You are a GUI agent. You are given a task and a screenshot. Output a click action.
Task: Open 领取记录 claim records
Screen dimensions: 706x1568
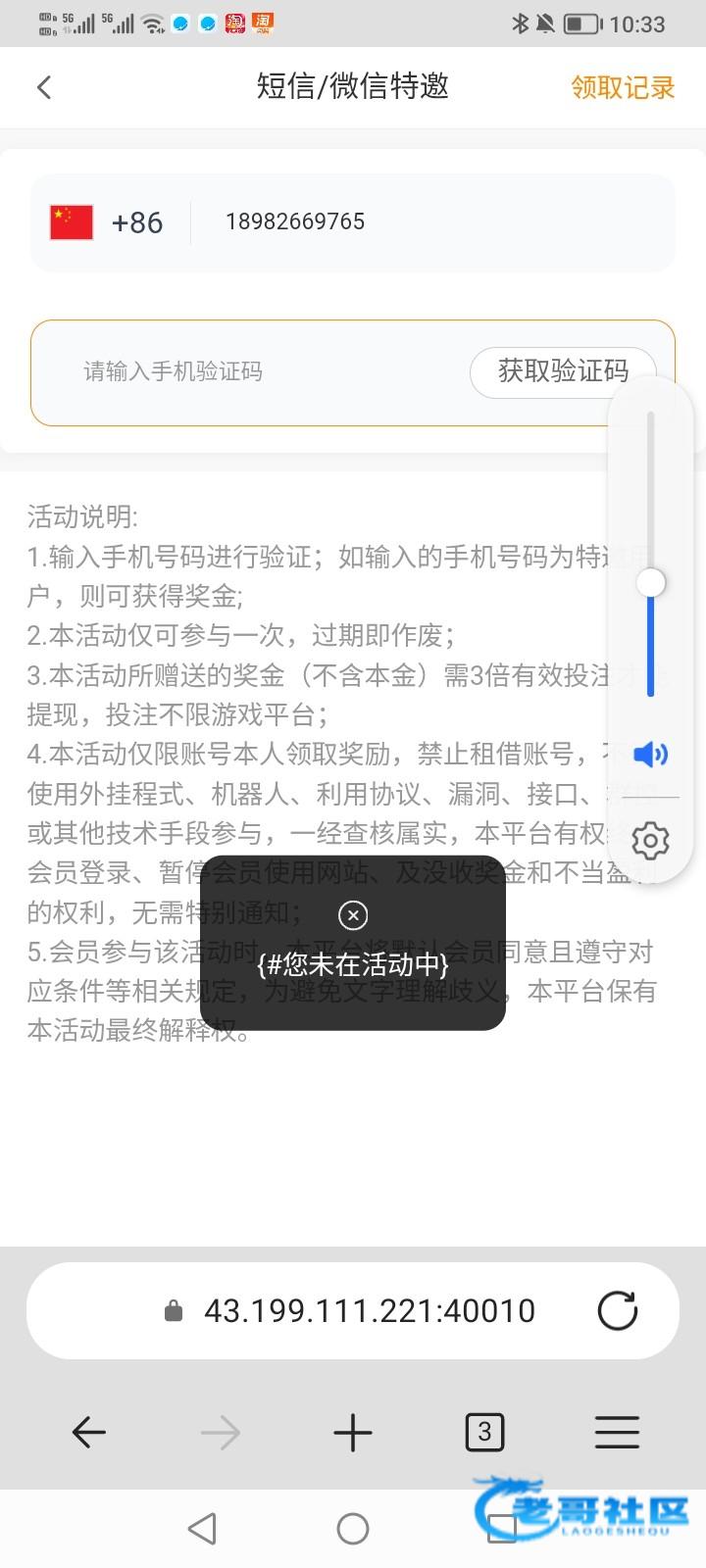pyautogui.click(x=623, y=87)
